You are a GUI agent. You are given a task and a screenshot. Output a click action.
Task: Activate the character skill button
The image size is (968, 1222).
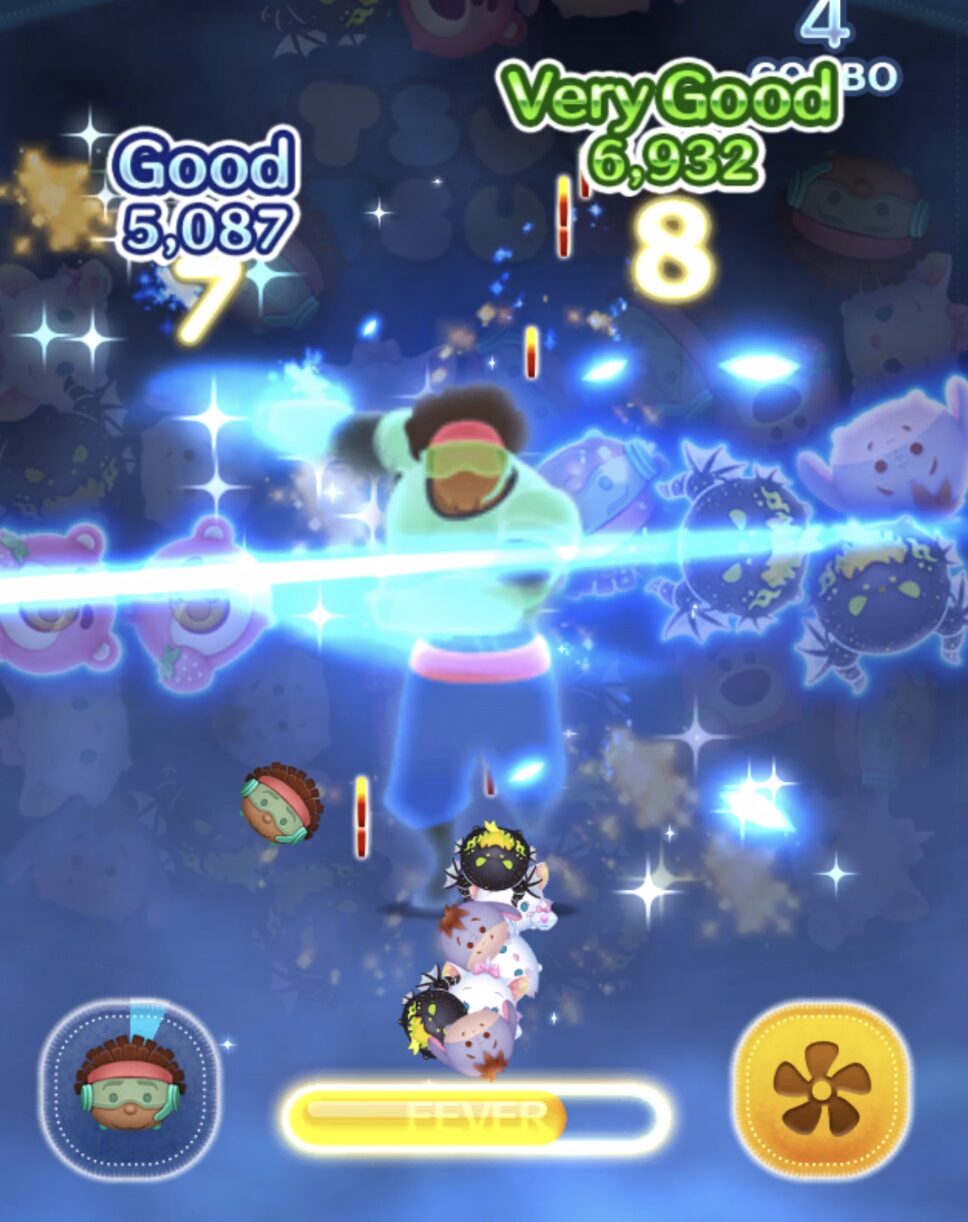130,1090
